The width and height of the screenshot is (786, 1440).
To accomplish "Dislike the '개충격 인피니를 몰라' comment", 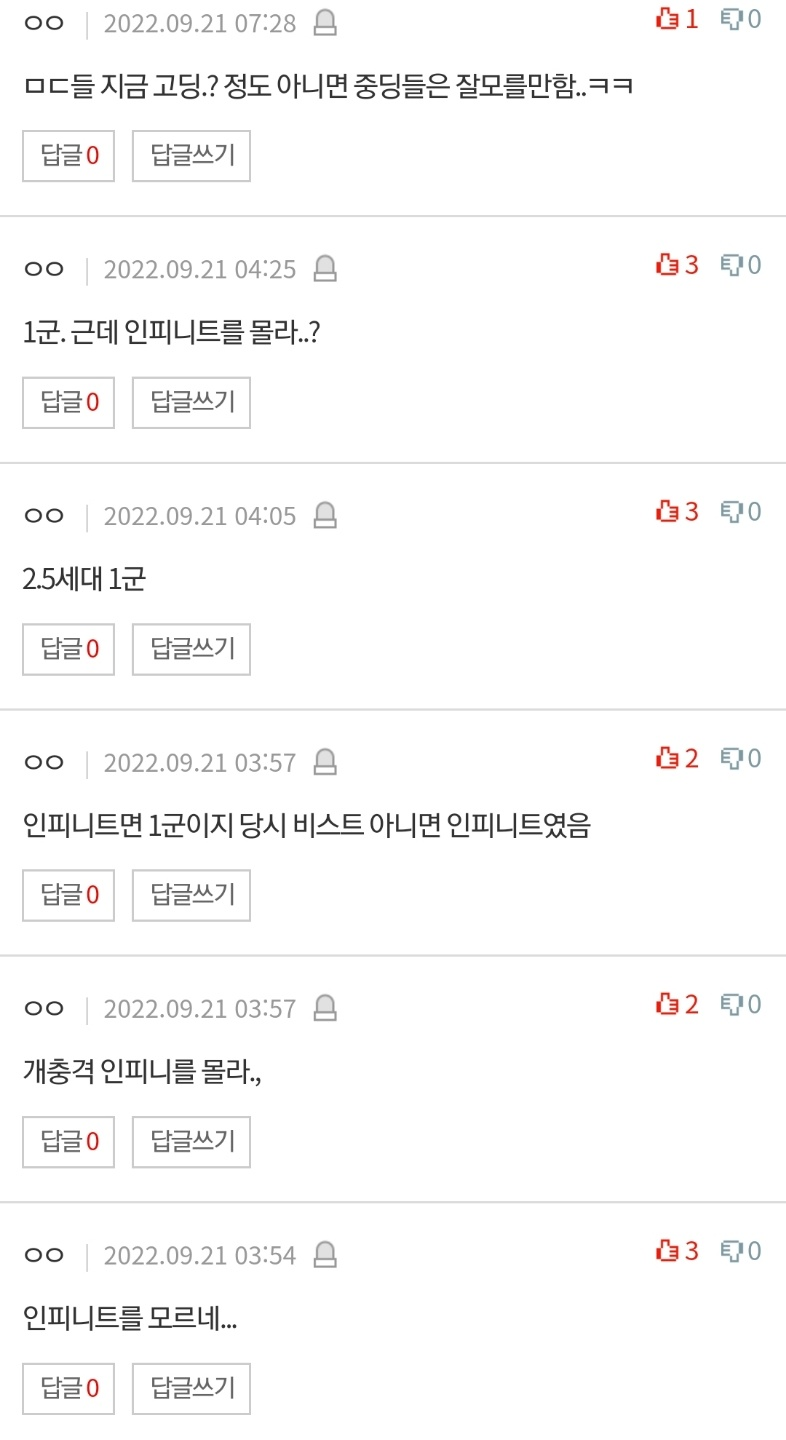I will pyautogui.click(x=741, y=1005).
